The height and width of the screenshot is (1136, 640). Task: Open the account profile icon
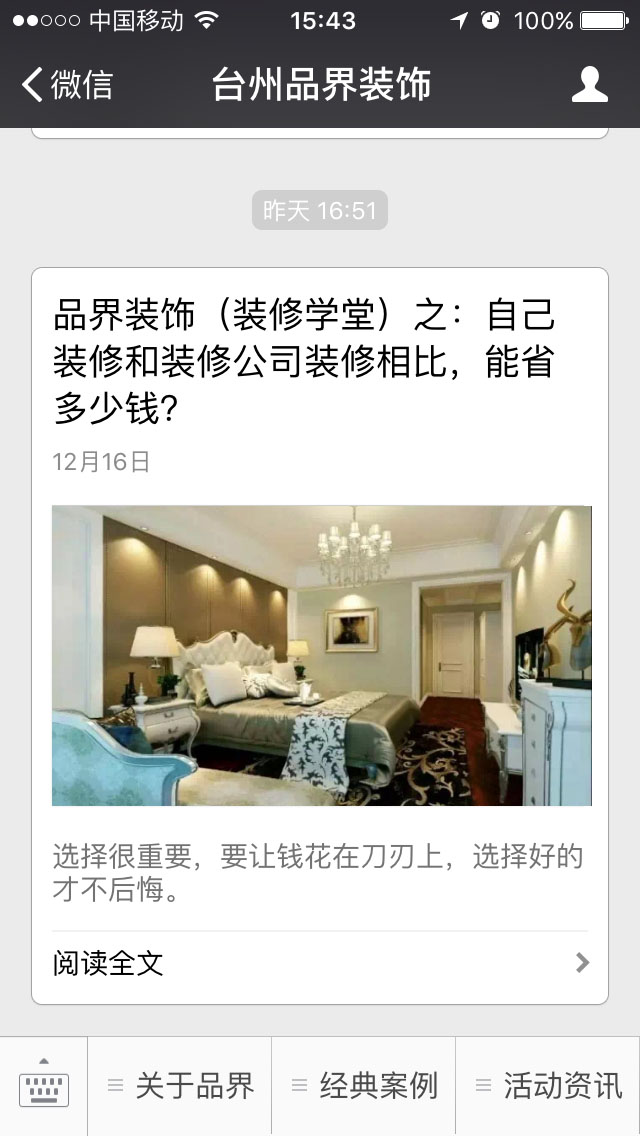tap(589, 85)
